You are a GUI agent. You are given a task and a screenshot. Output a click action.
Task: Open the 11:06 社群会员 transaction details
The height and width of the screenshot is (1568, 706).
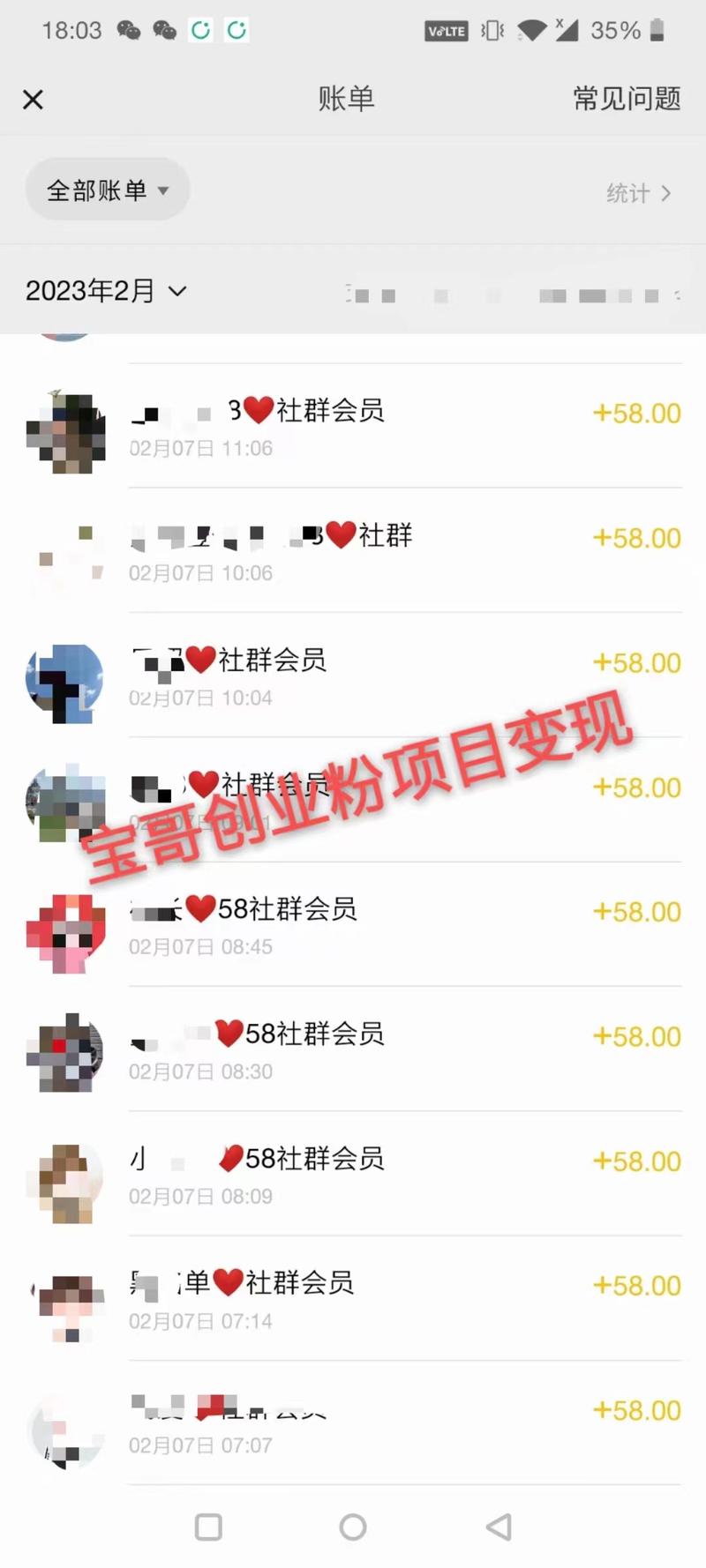[353, 427]
